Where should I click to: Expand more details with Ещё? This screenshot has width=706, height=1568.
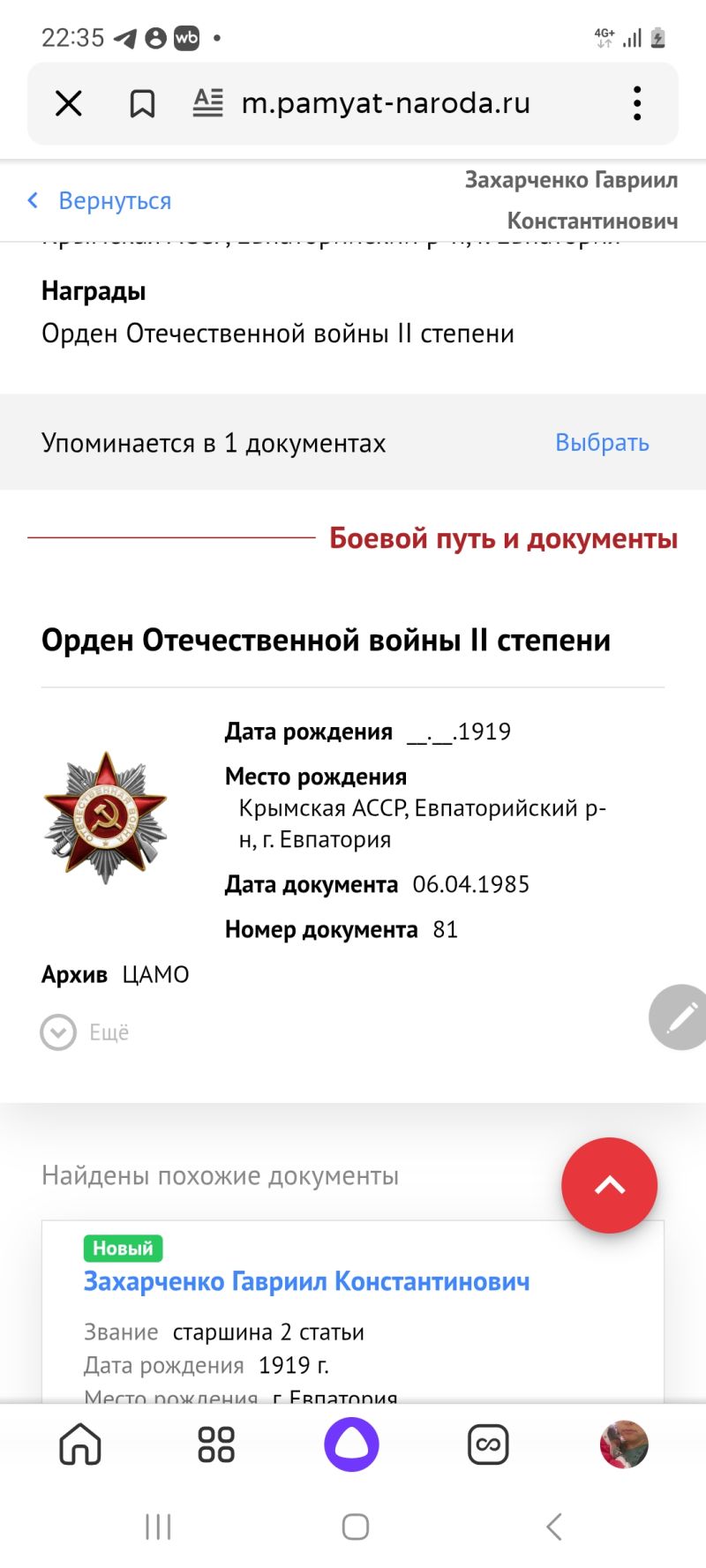[x=86, y=1032]
